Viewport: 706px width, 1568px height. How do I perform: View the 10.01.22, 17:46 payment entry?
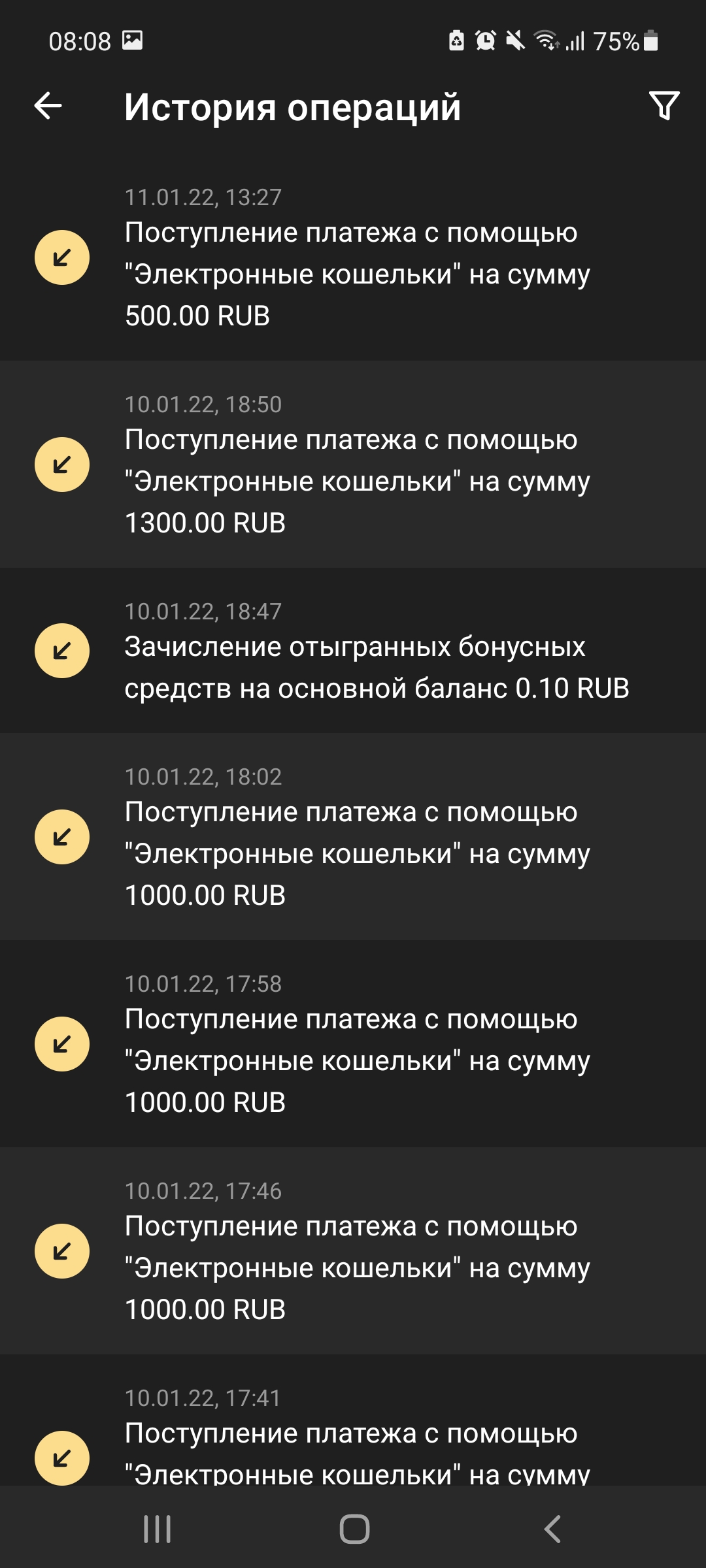coord(353,1250)
